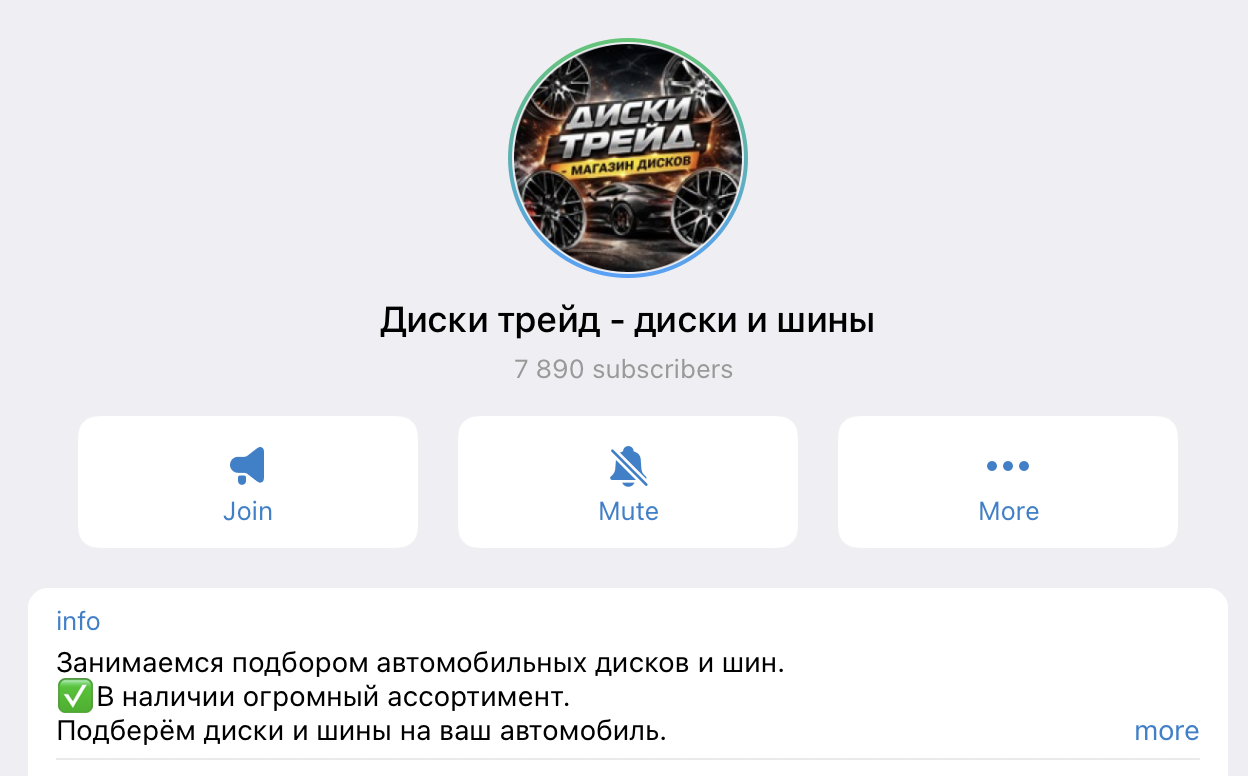This screenshot has height=776, width=1248.
Task: Open the channel profile photo
Action: click(x=628, y=158)
